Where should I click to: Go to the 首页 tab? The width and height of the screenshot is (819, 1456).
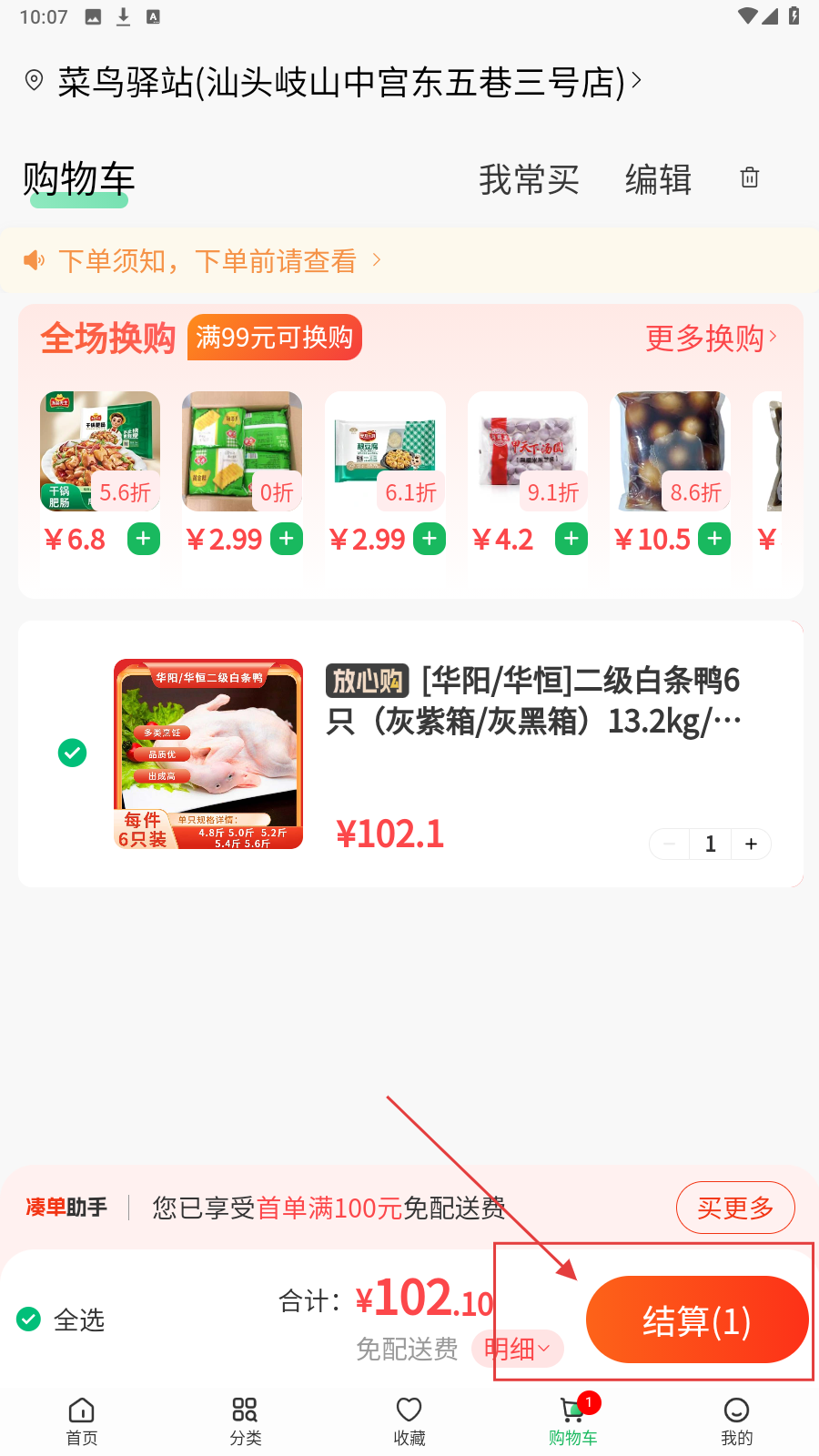click(x=82, y=1421)
